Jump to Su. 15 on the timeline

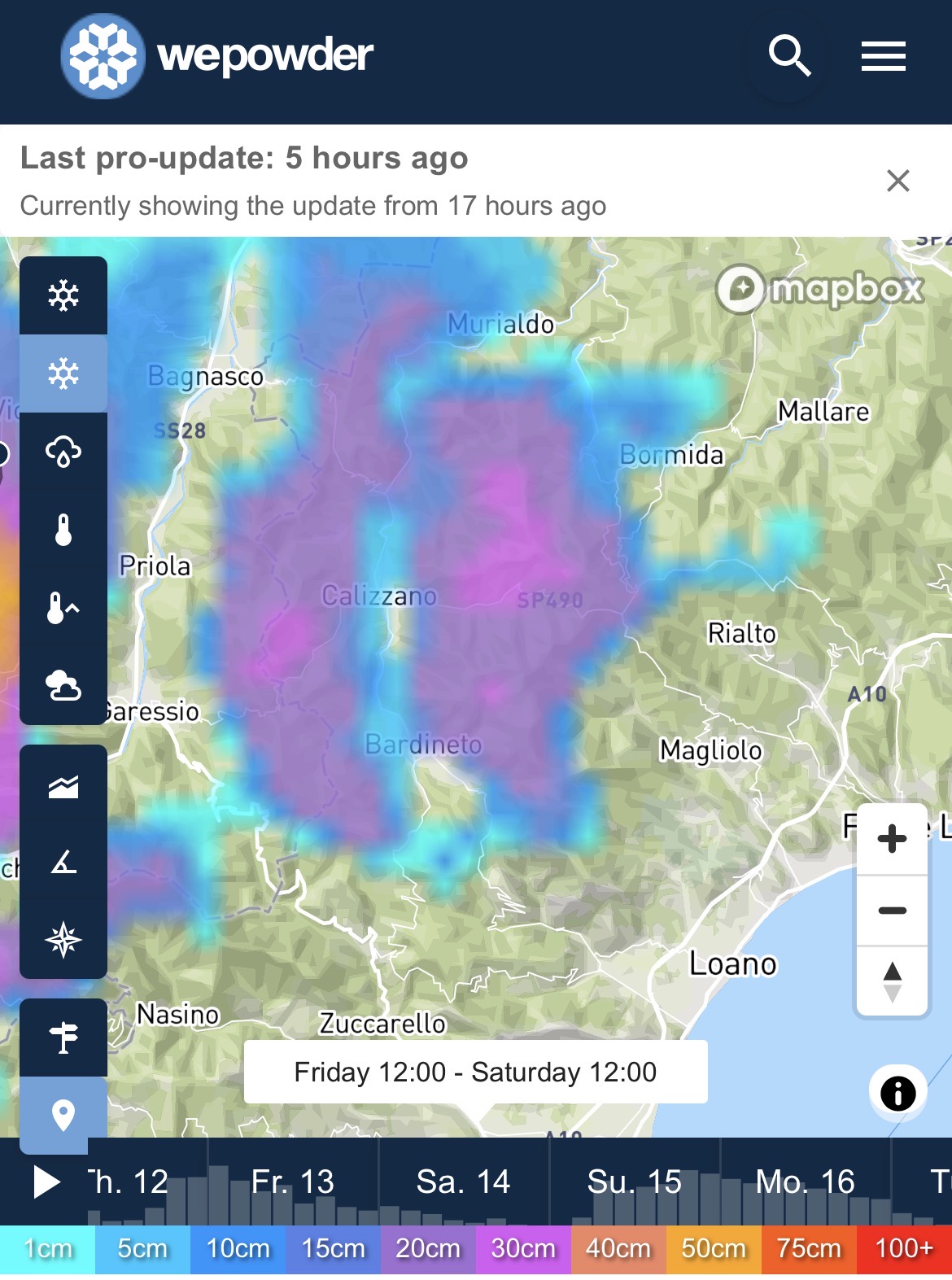click(x=634, y=1182)
